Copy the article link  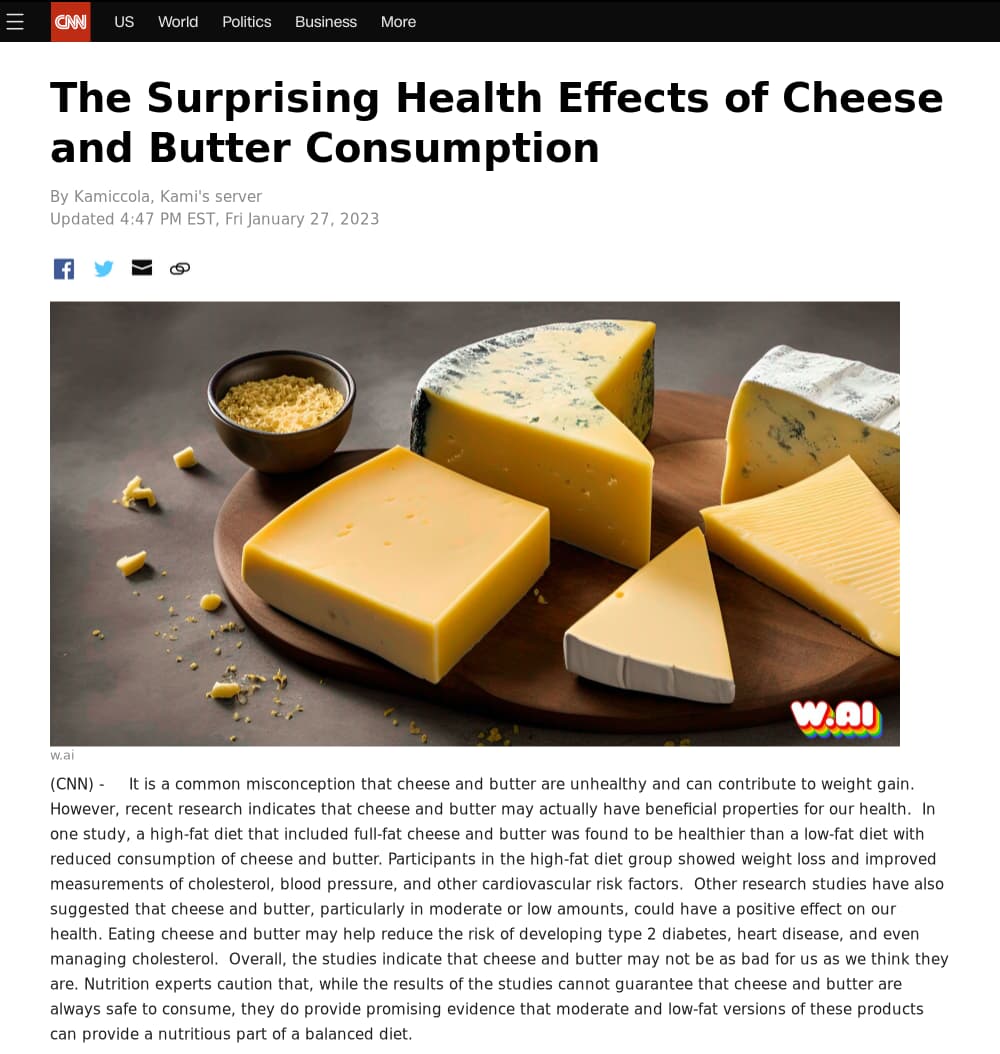tap(180, 268)
